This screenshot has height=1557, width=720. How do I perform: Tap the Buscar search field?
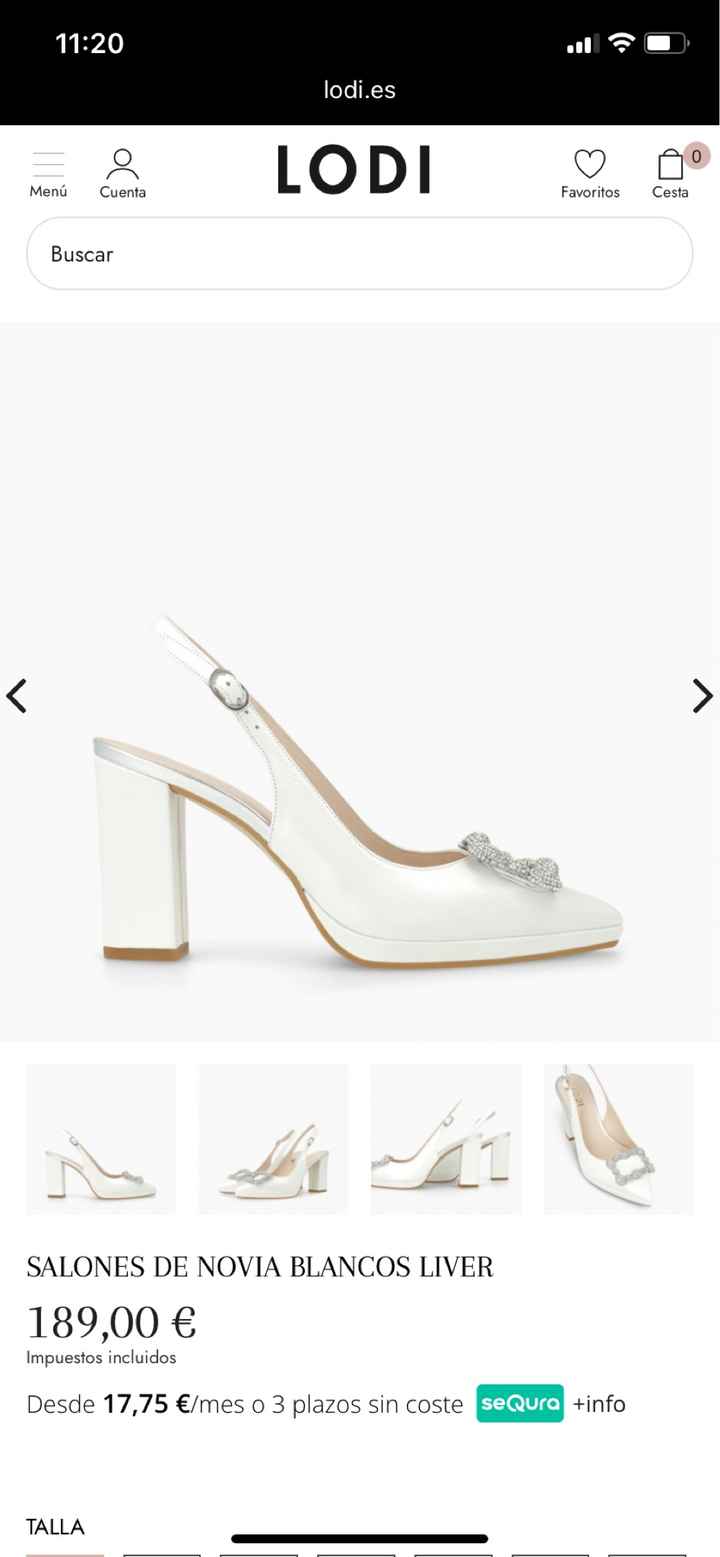360,254
